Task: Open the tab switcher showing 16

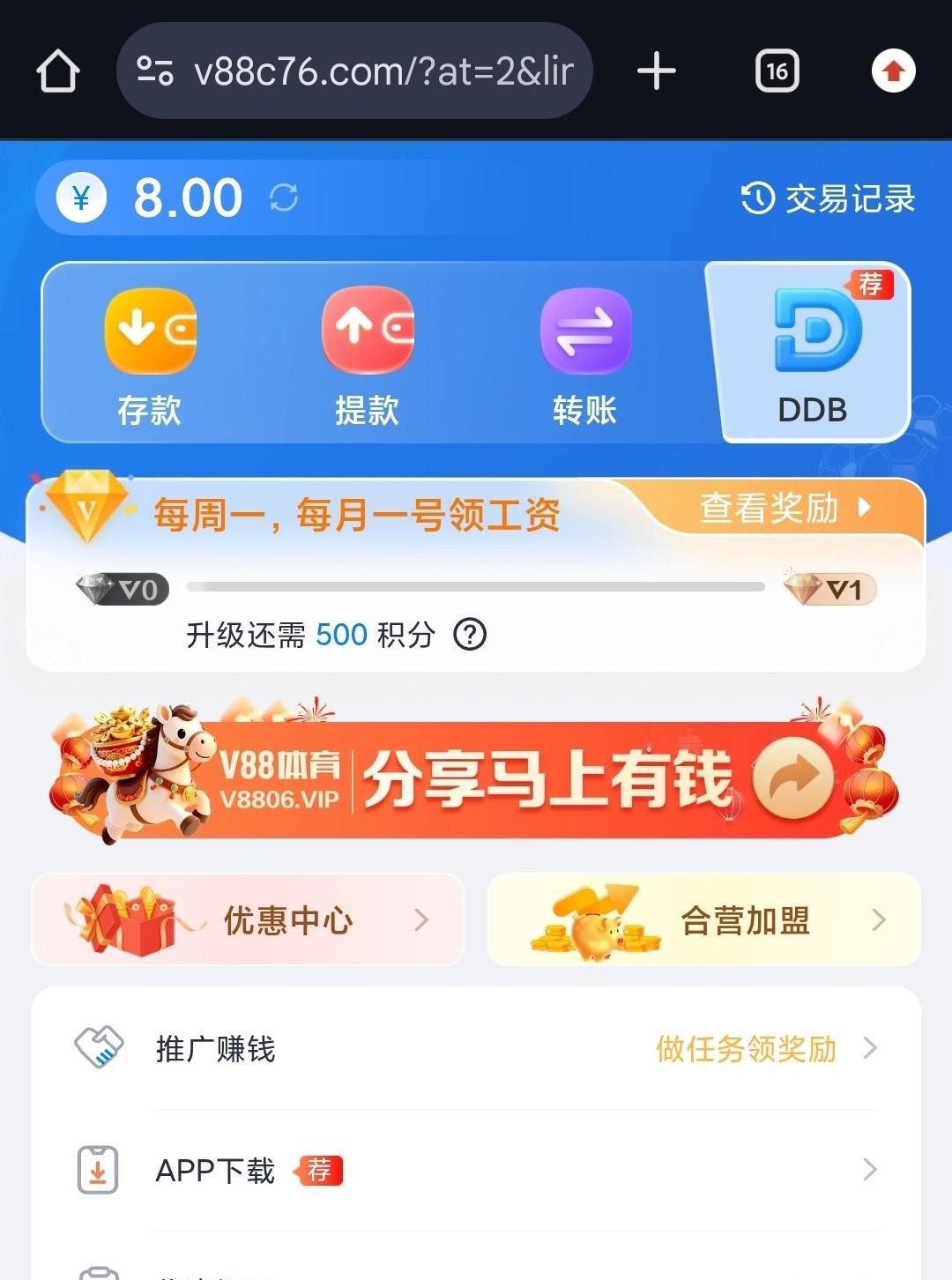Action: pyautogui.click(x=777, y=71)
